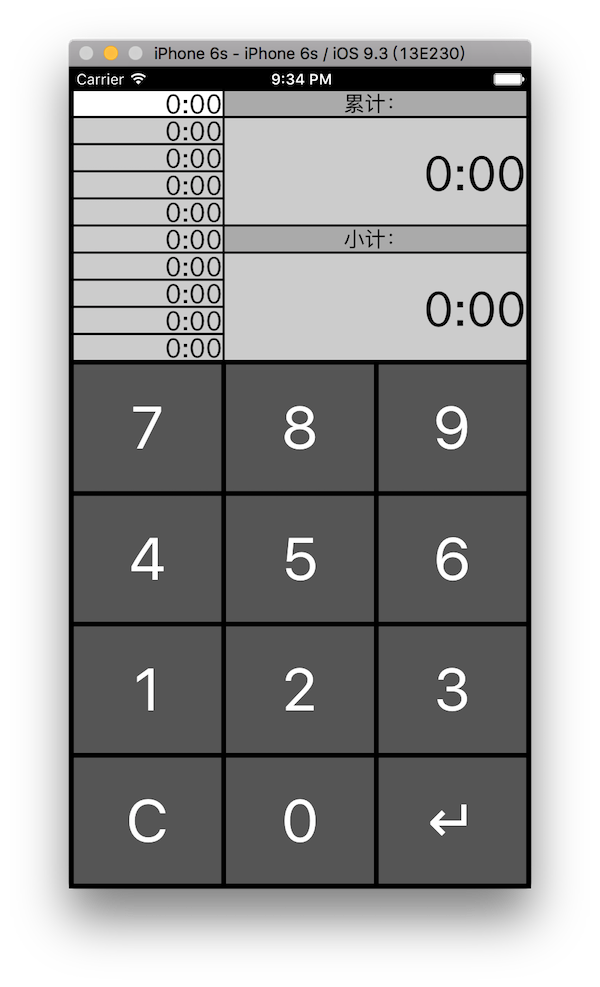
Task: Enter digit 3 on the keypad
Action: (452, 690)
